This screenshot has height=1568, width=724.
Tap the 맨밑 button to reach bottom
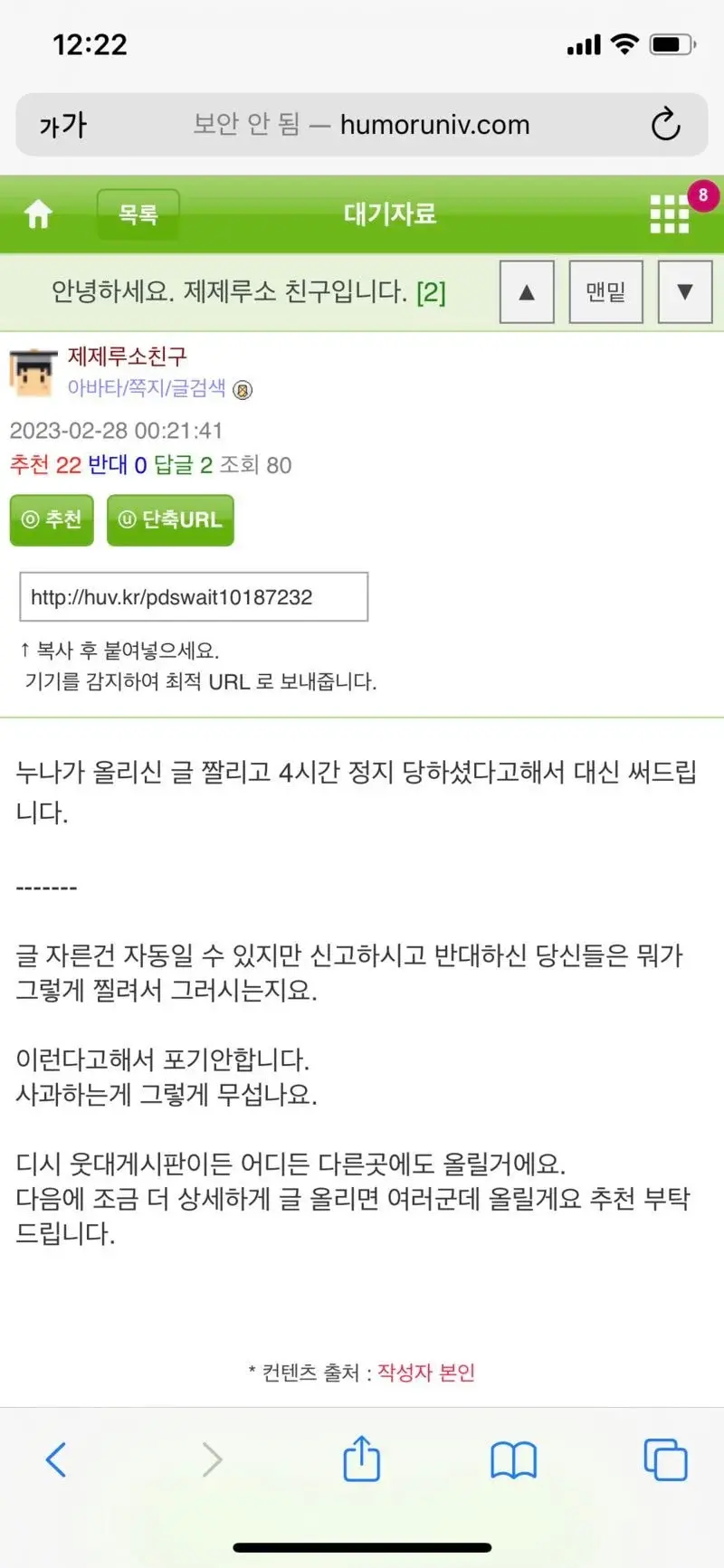click(605, 291)
